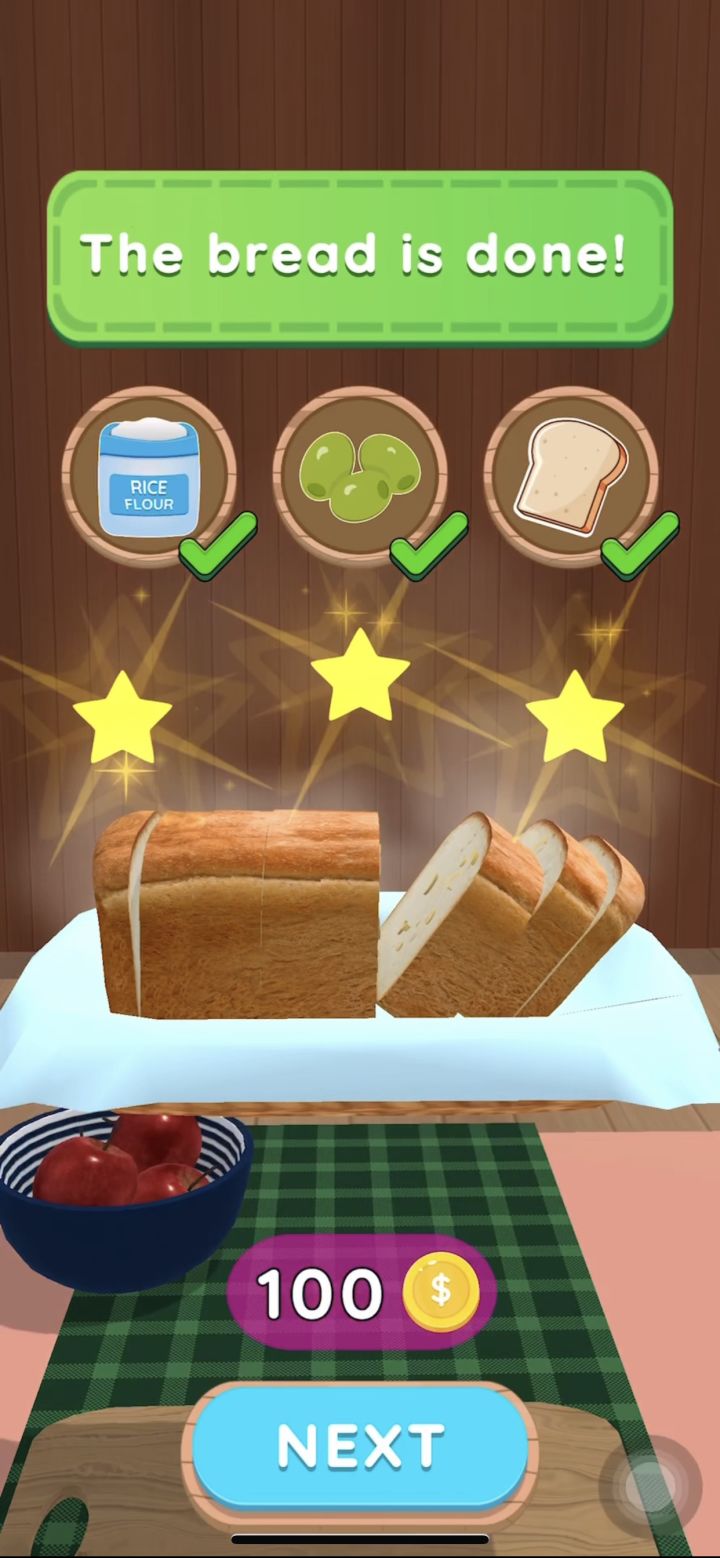Tap the green 'The bread is done!' banner
This screenshot has width=720, height=1558.
click(360, 253)
